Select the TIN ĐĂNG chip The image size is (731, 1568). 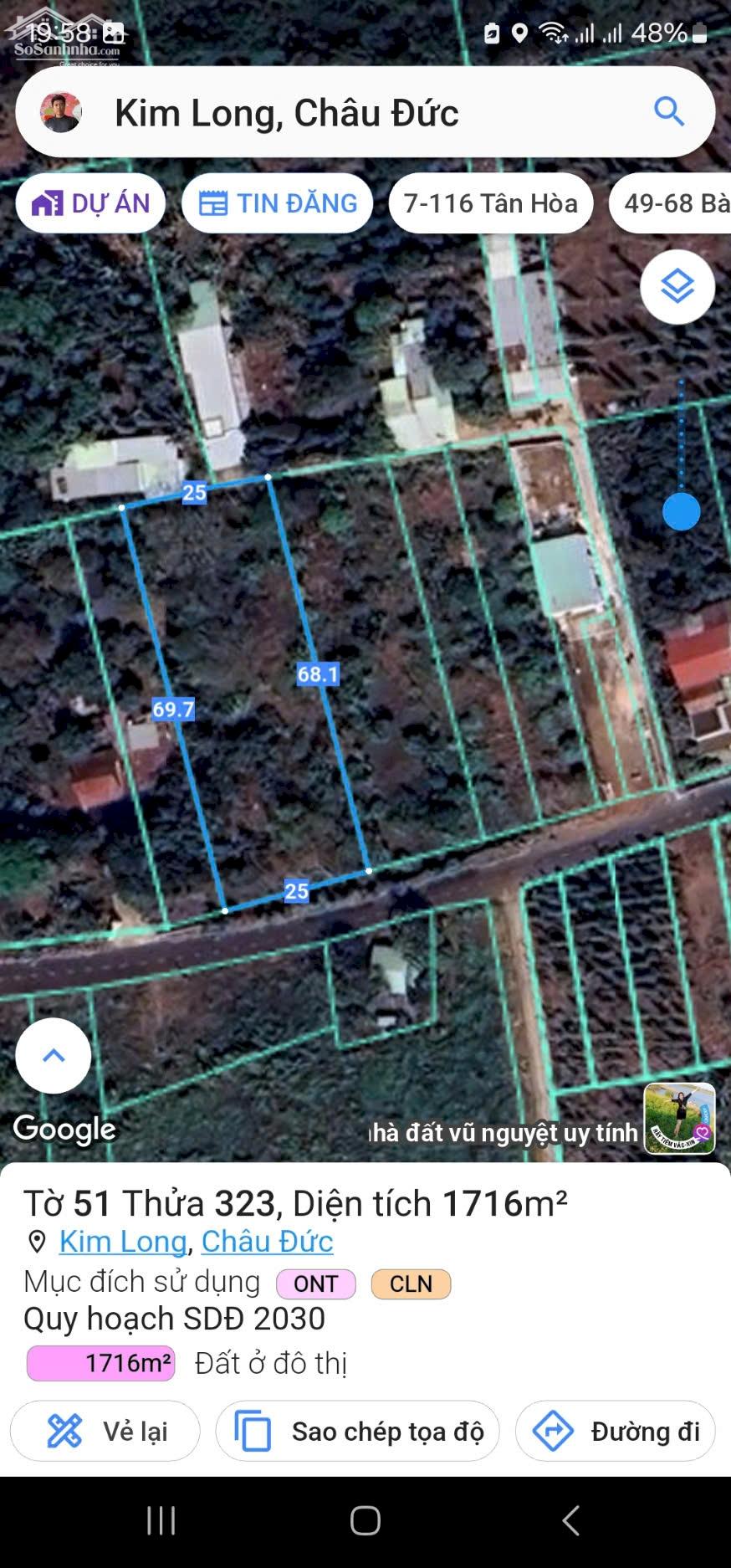point(277,203)
